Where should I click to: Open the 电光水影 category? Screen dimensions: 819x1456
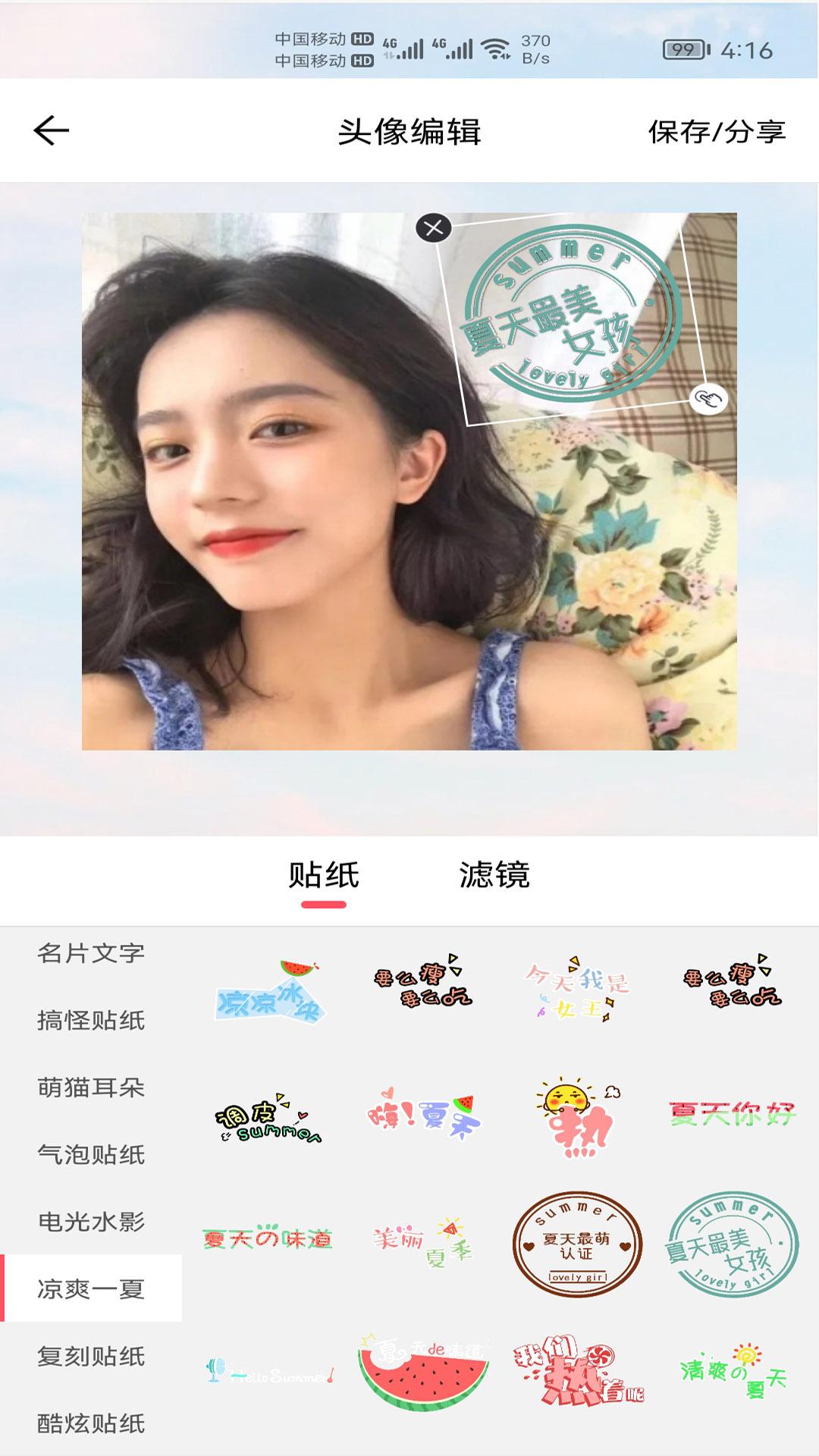coord(91,1222)
